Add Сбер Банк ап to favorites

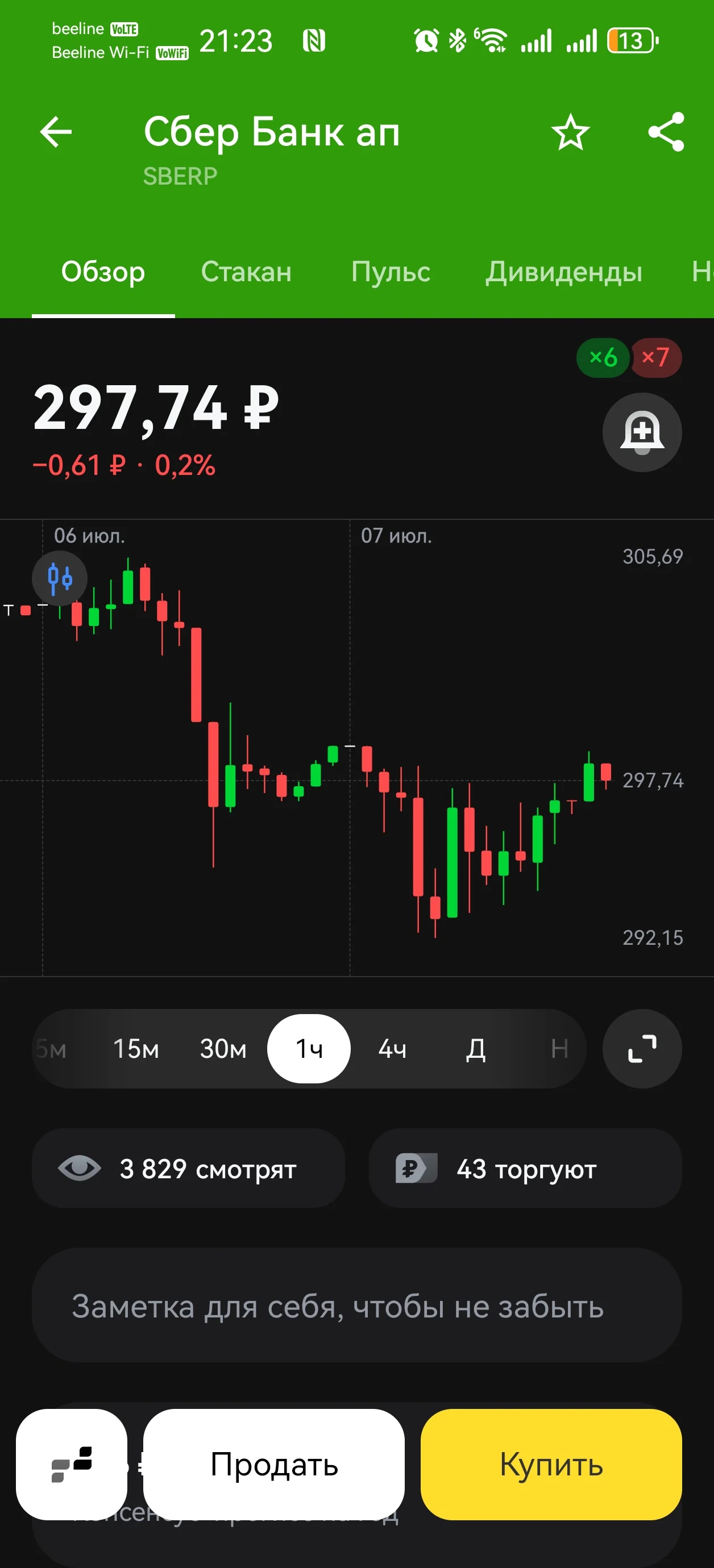point(570,131)
